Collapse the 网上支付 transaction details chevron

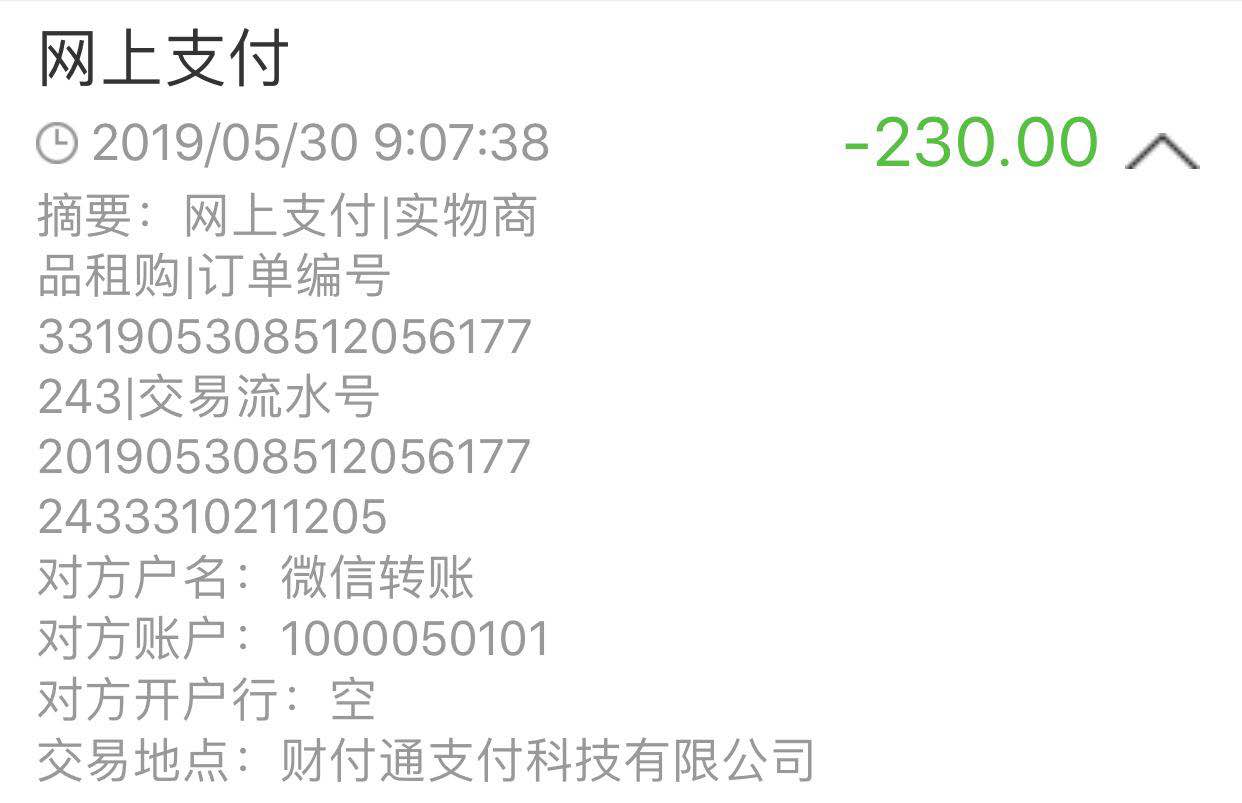click(1162, 150)
